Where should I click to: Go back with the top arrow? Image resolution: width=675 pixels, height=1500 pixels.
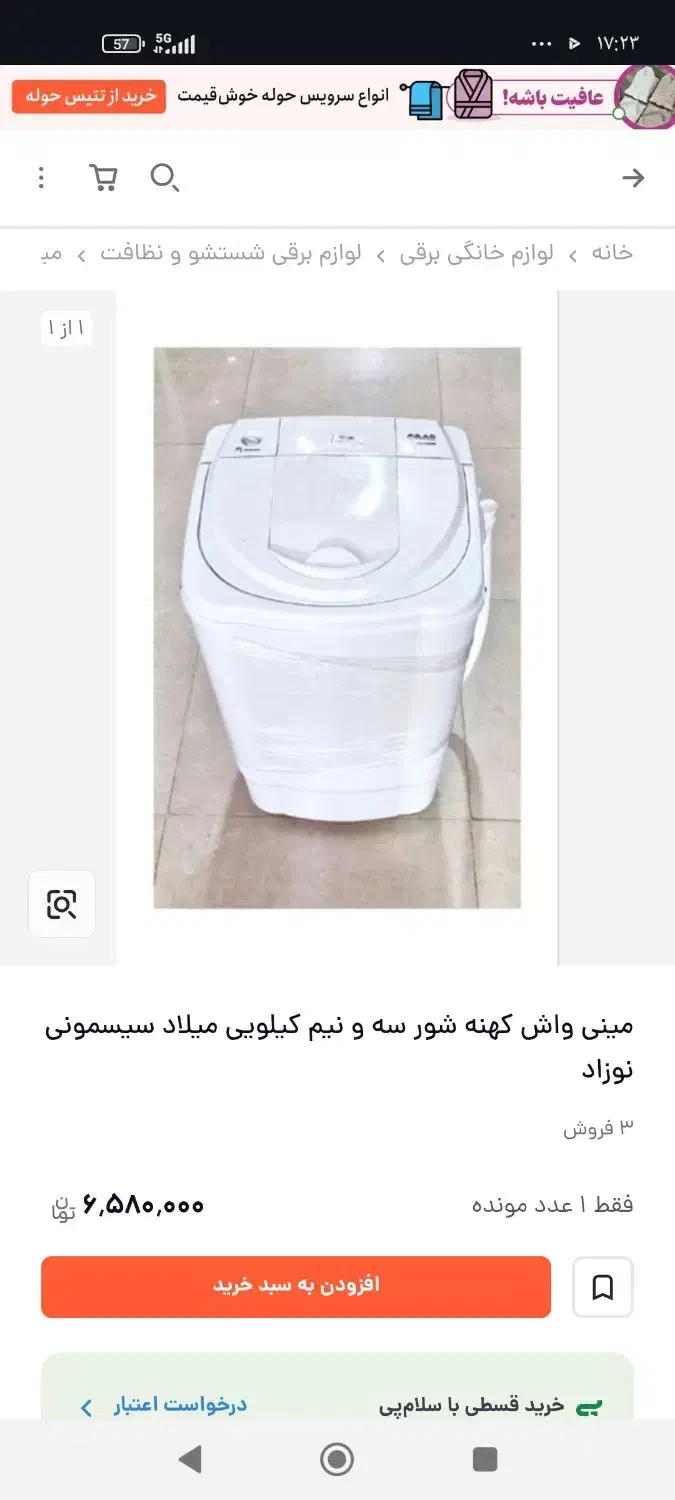click(632, 178)
